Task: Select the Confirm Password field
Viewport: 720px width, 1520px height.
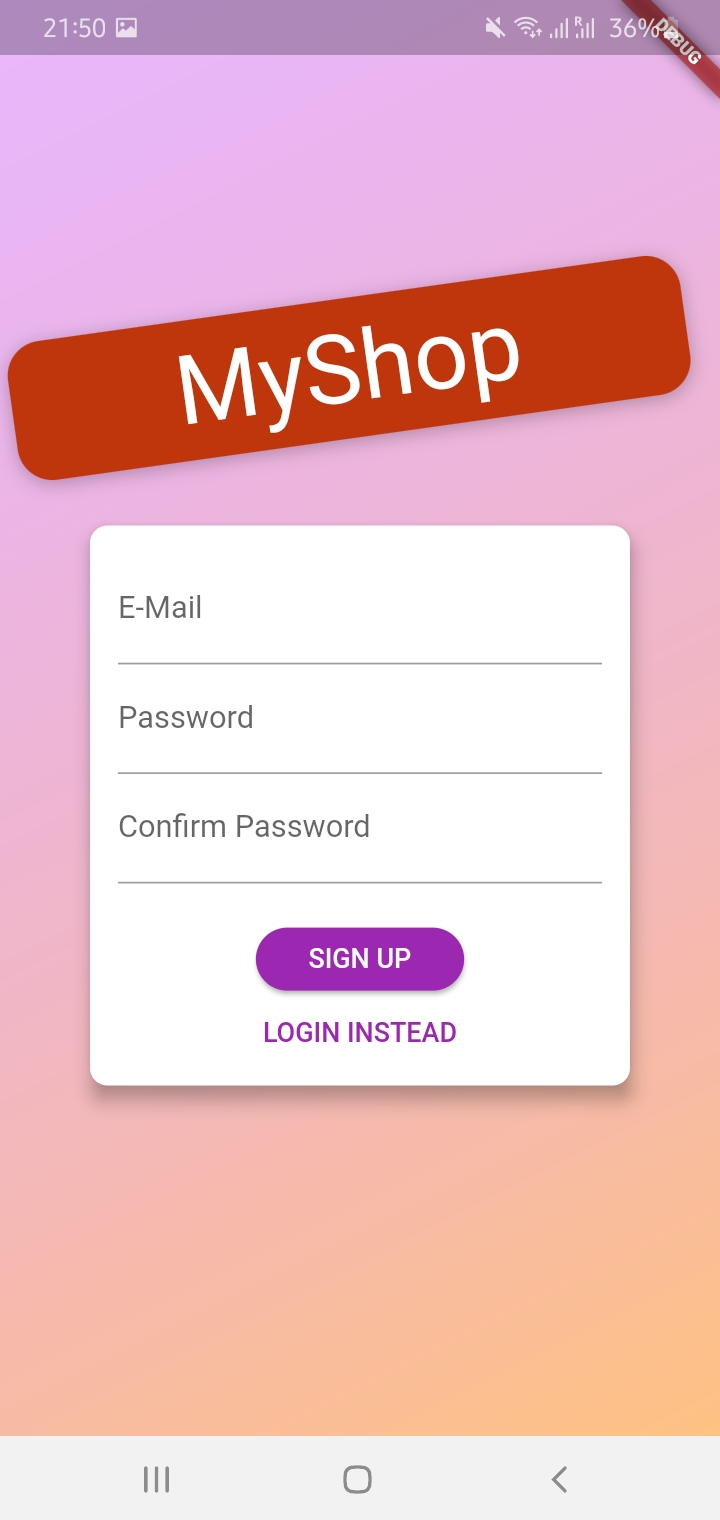Action: point(360,830)
